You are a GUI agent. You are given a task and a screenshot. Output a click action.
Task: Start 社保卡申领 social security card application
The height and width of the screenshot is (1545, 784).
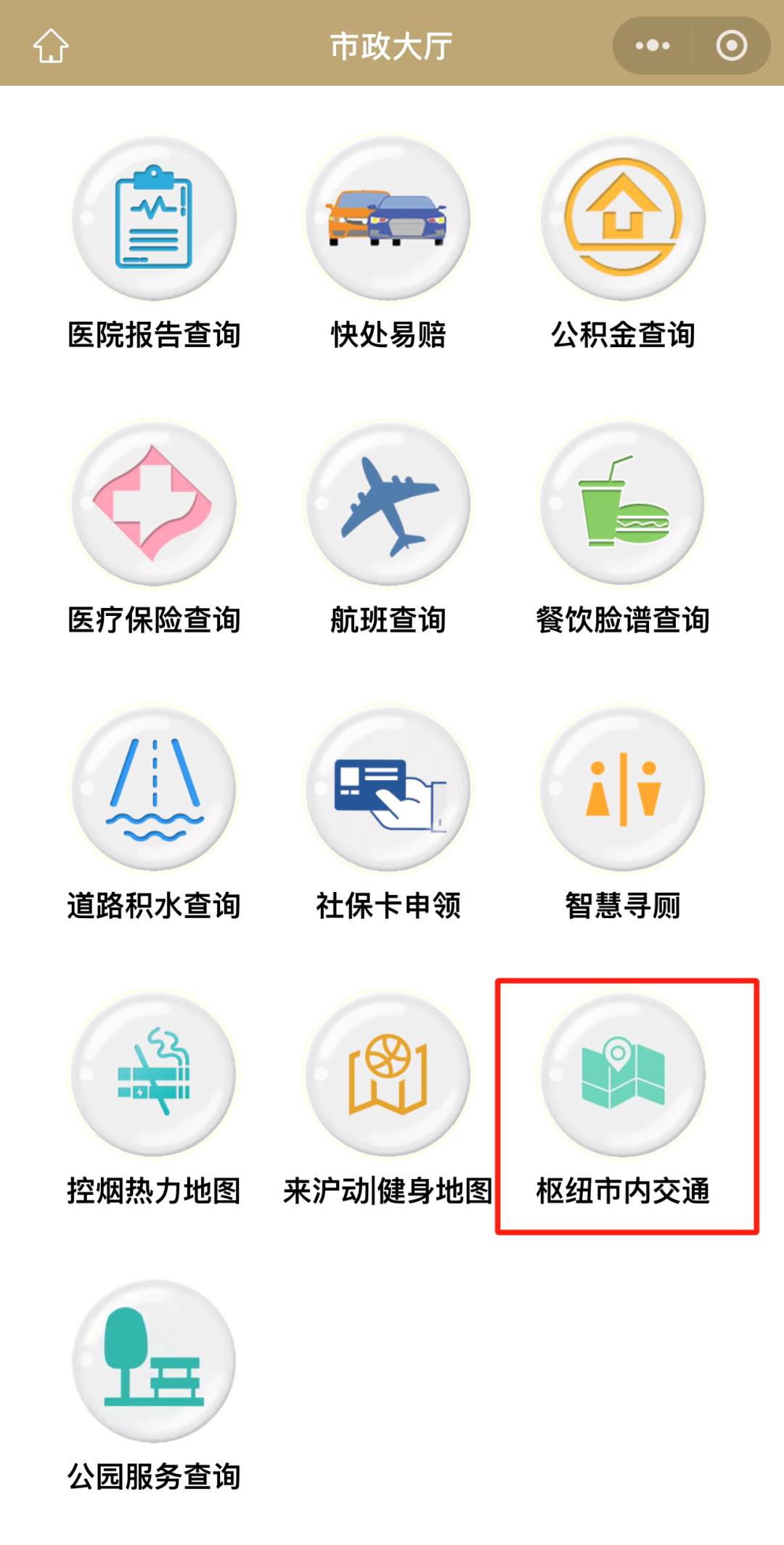pyautogui.click(x=388, y=789)
